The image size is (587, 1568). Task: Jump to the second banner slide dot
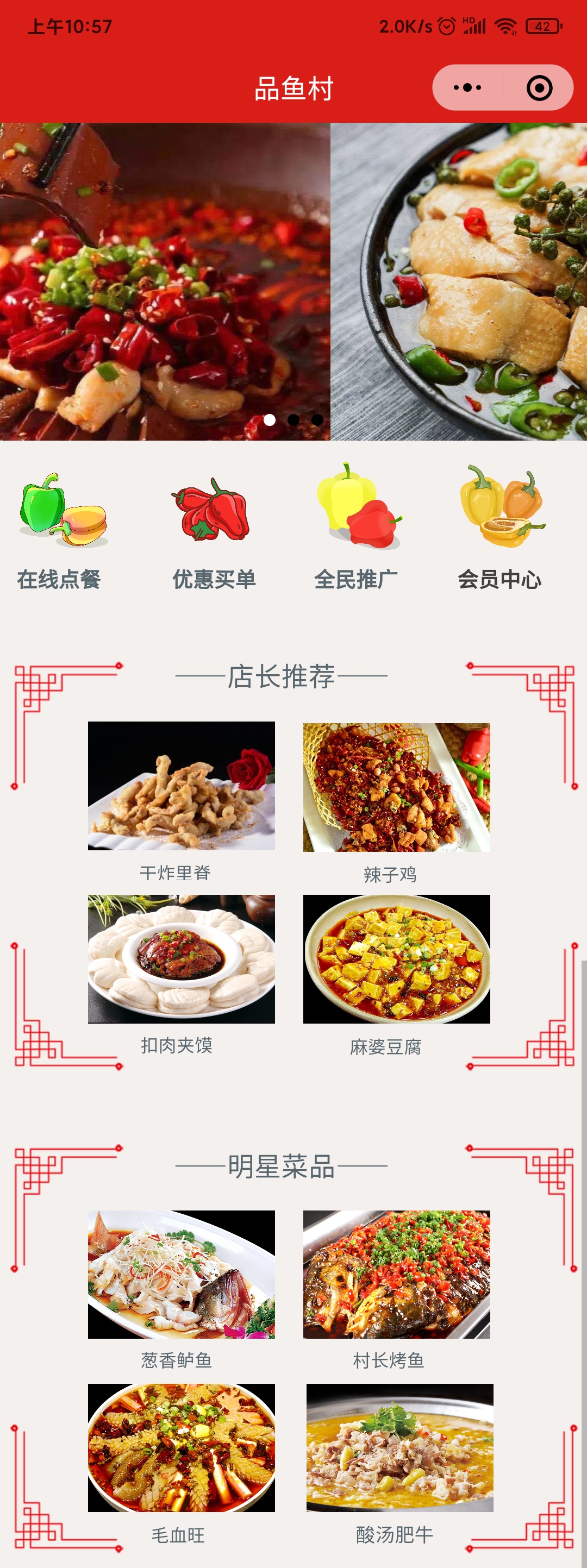(293, 419)
